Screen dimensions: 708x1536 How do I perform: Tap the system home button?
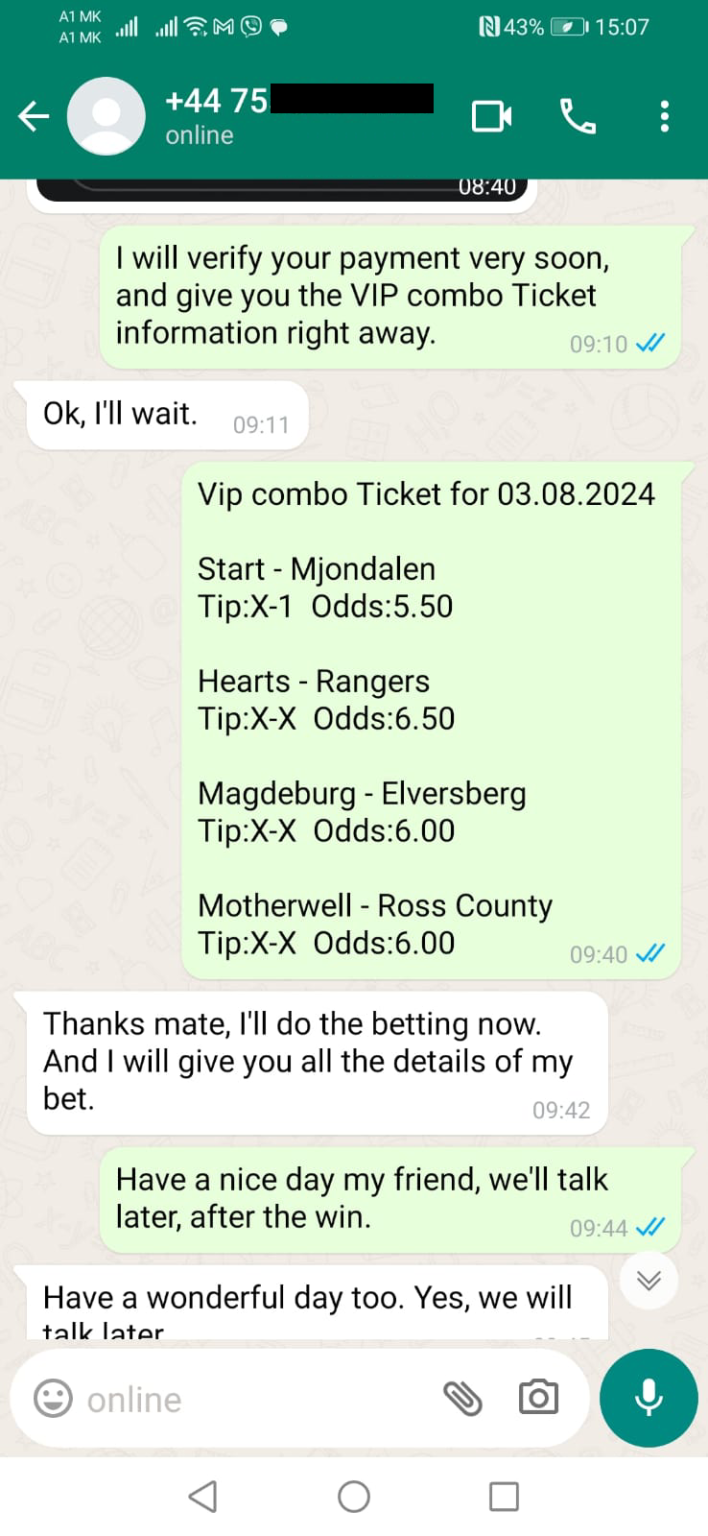(354, 1497)
